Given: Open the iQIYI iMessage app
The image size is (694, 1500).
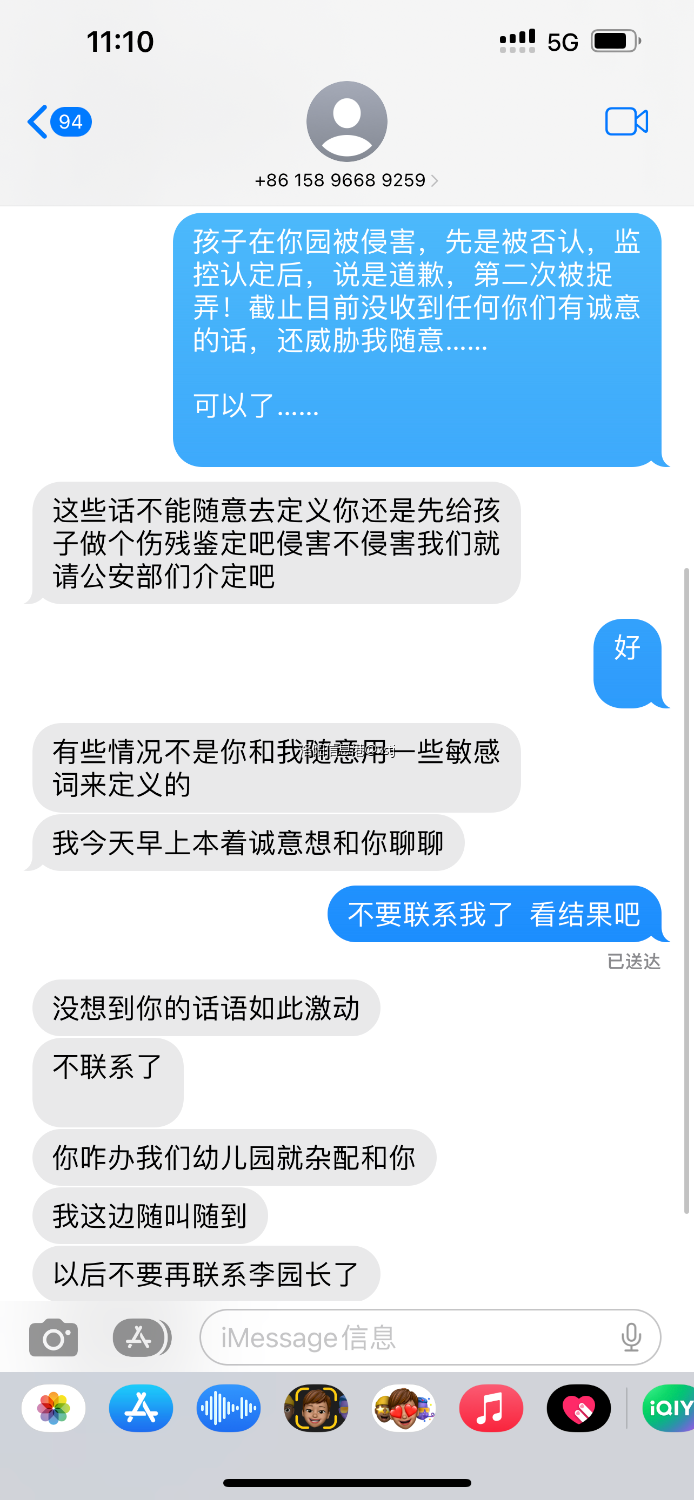Looking at the screenshot, I should pyautogui.click(x=664, y=1410).
